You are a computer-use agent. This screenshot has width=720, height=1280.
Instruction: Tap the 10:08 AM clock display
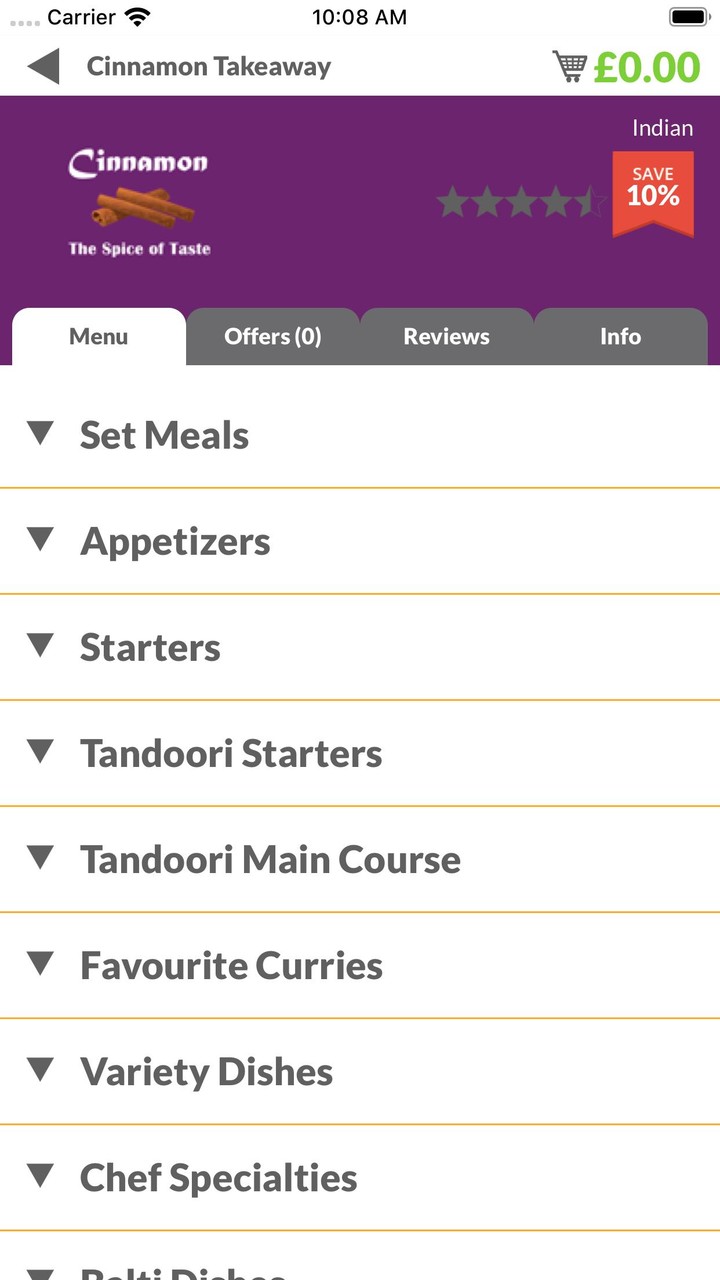(360, 16)
